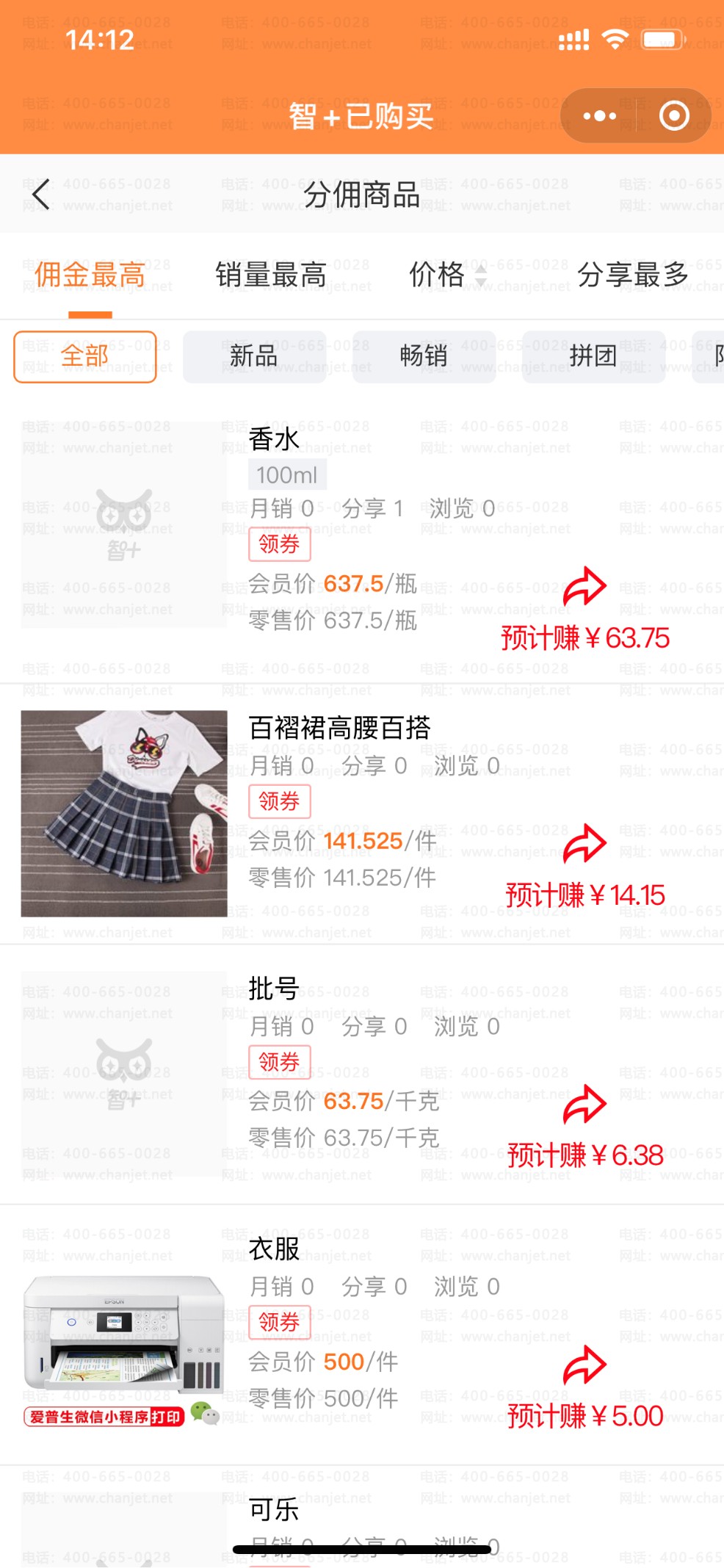
Task: Share the 百褶裙高腰百搭 product
Action: pyautogui.click(x=584, y=843)
